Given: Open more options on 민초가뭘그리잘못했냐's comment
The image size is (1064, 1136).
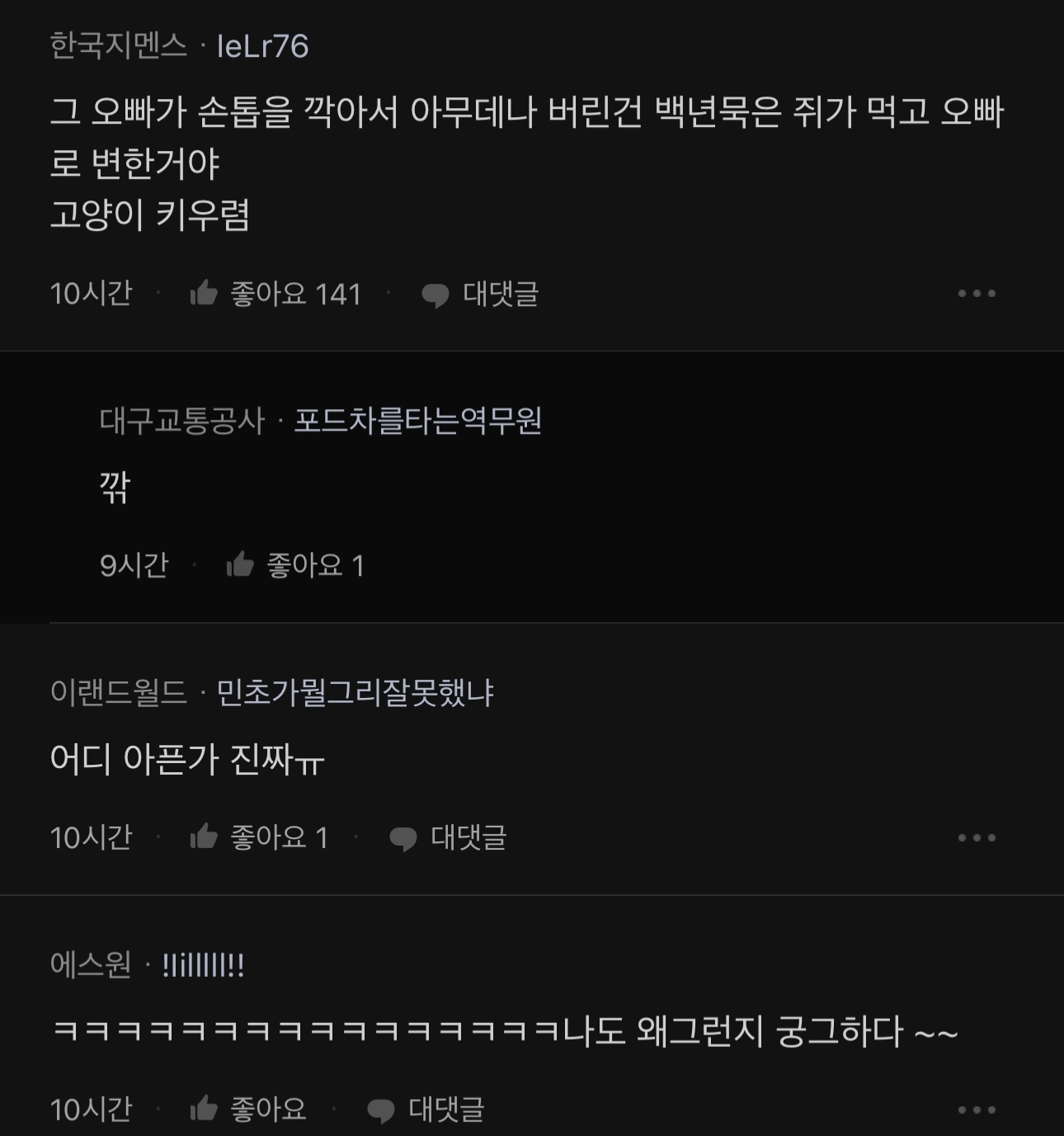Looking at the screenshot, I should (977, 838).
